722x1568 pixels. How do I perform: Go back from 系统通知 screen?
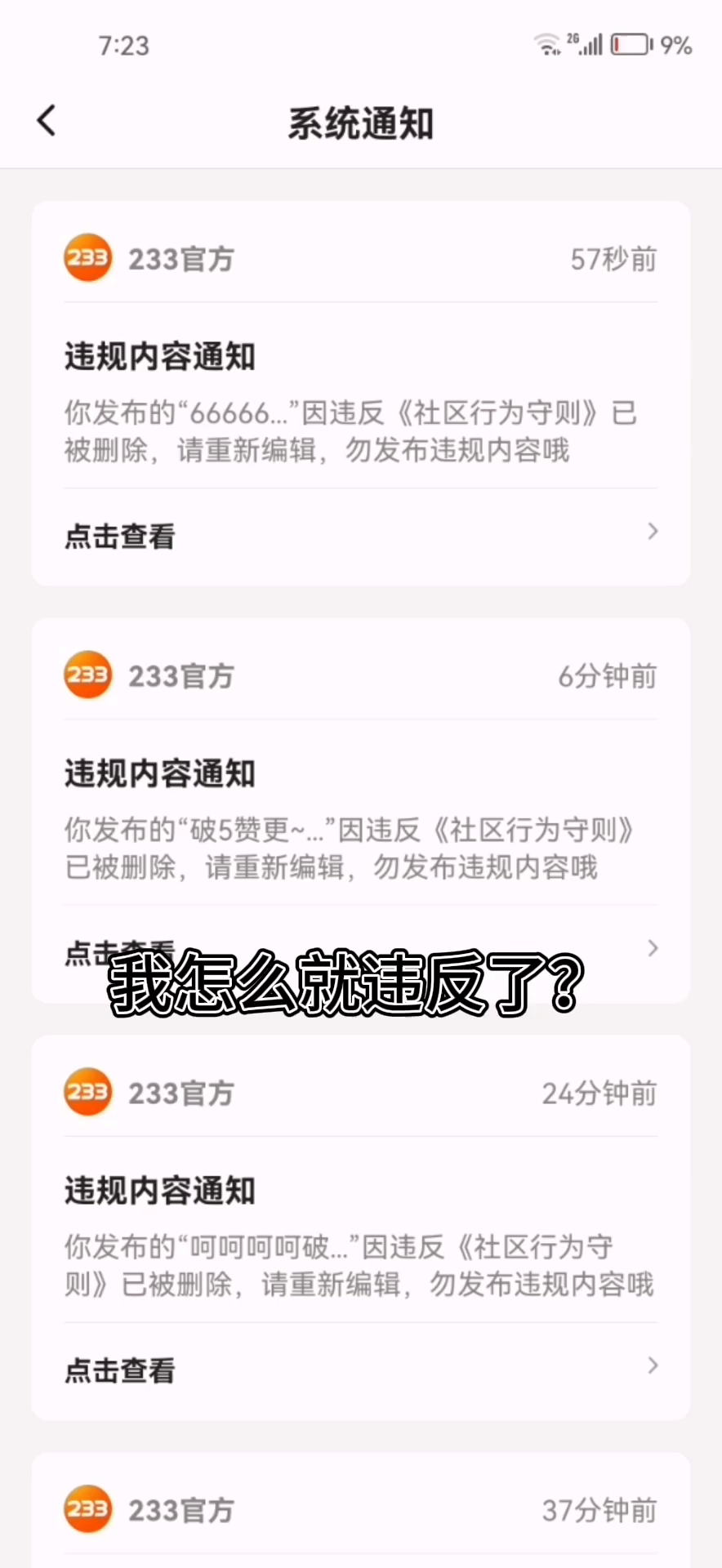tap(47, 121)
